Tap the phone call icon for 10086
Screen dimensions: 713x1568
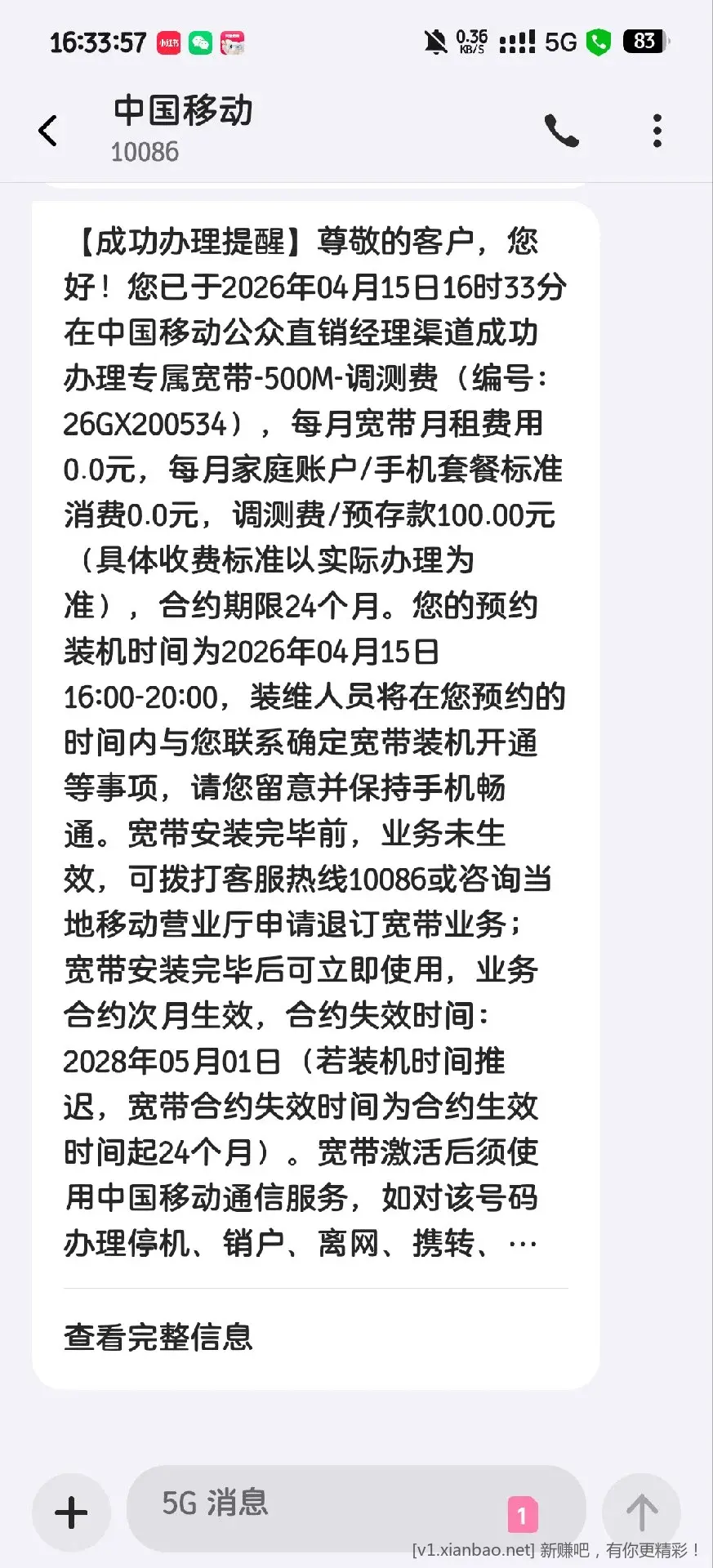pos(562,131)
